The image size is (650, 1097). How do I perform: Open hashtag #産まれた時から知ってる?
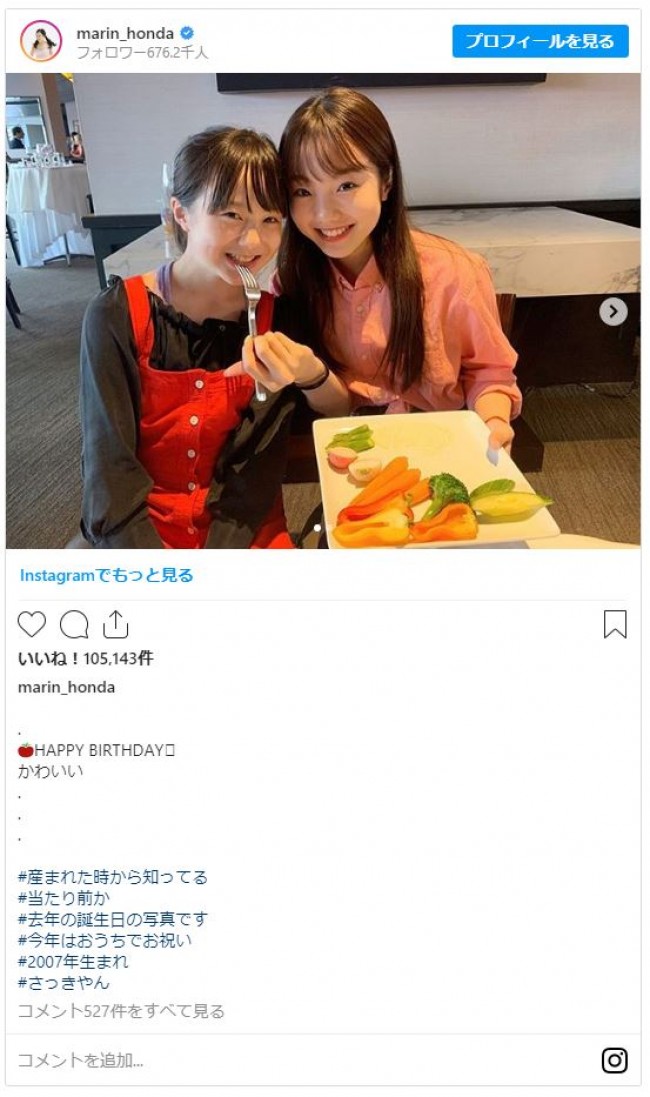[x=113, y=877]
